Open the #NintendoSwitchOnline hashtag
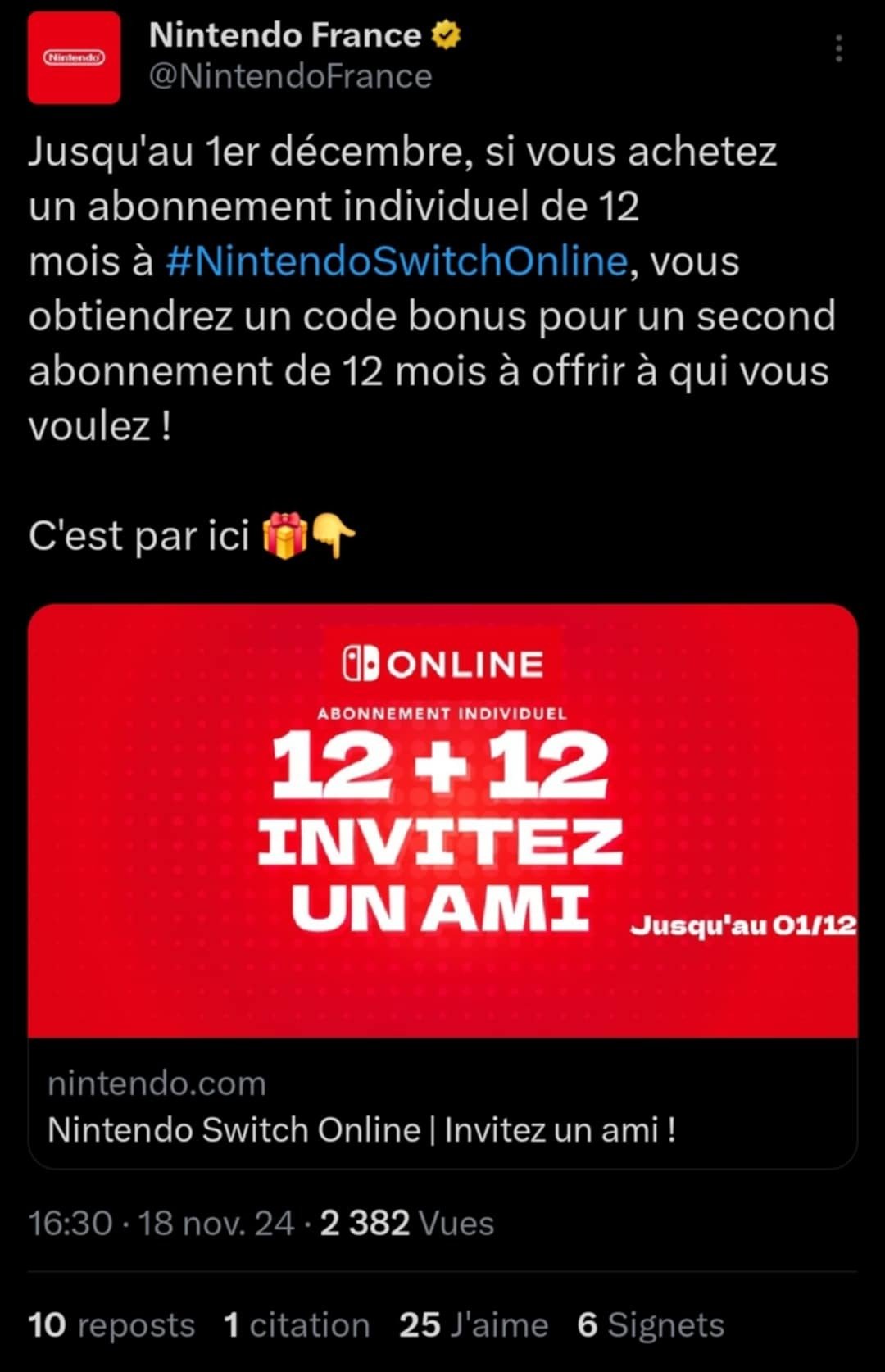The image size is (885, 1372). point(397,261)
